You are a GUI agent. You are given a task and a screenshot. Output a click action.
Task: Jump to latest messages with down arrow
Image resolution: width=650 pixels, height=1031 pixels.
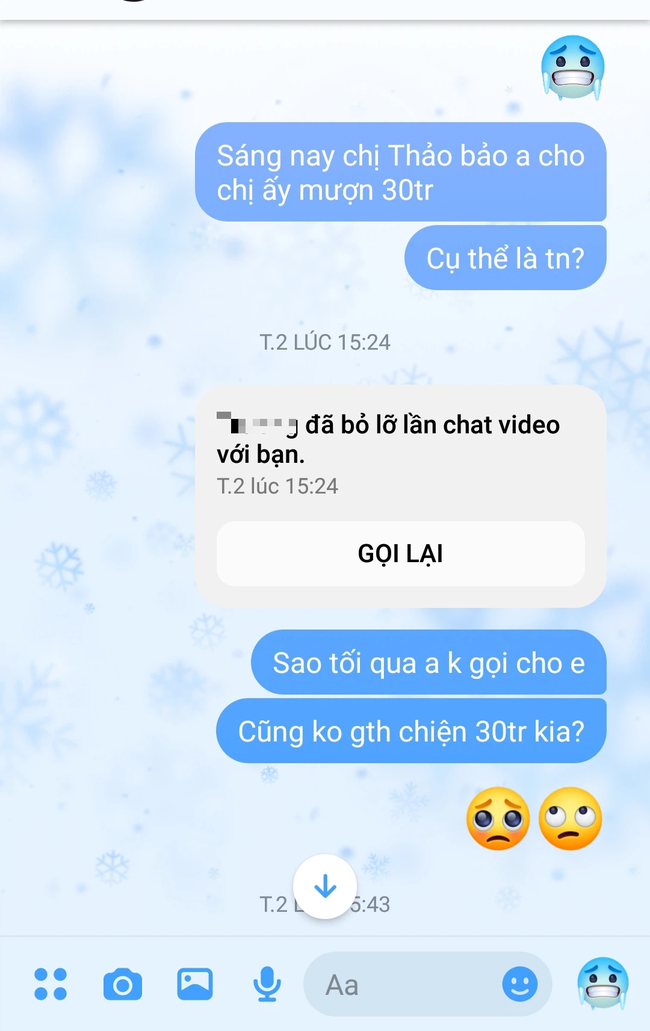point(325,886)
